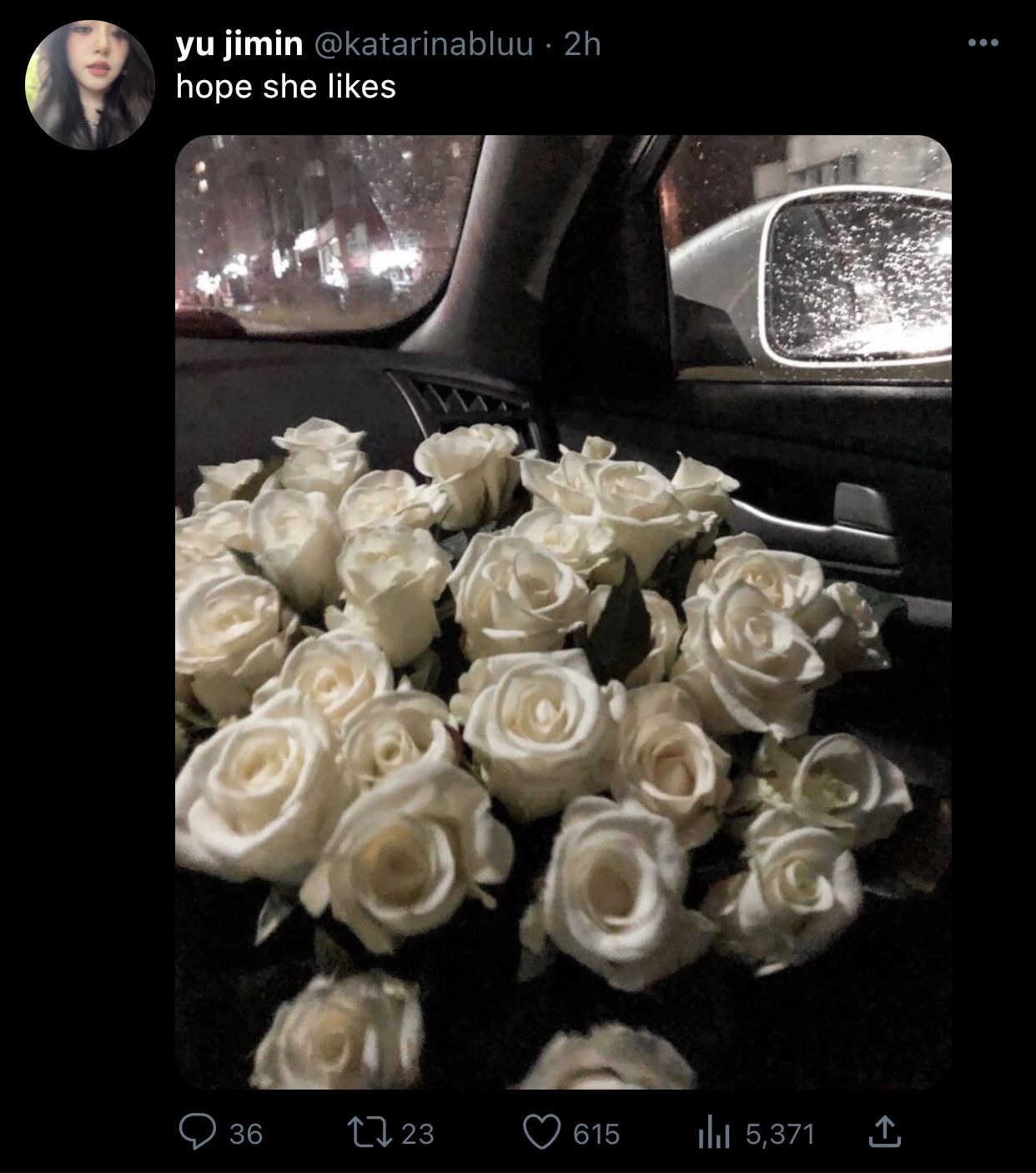Open the tweet's overflow menu

pos(983,43)
